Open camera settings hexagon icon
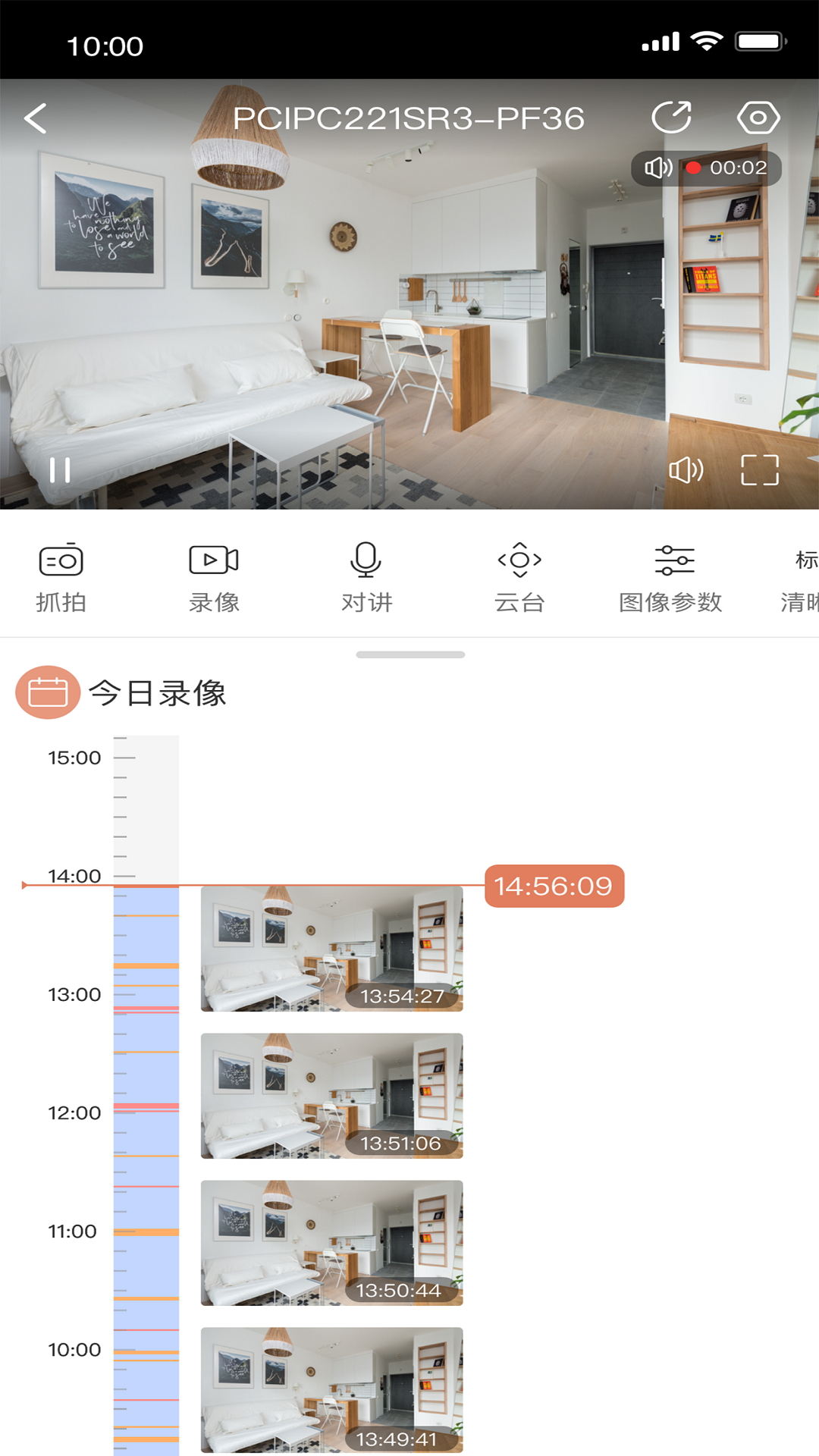Screen dimensions: 819x1456 pyautogui.click(x=758, y=118)
